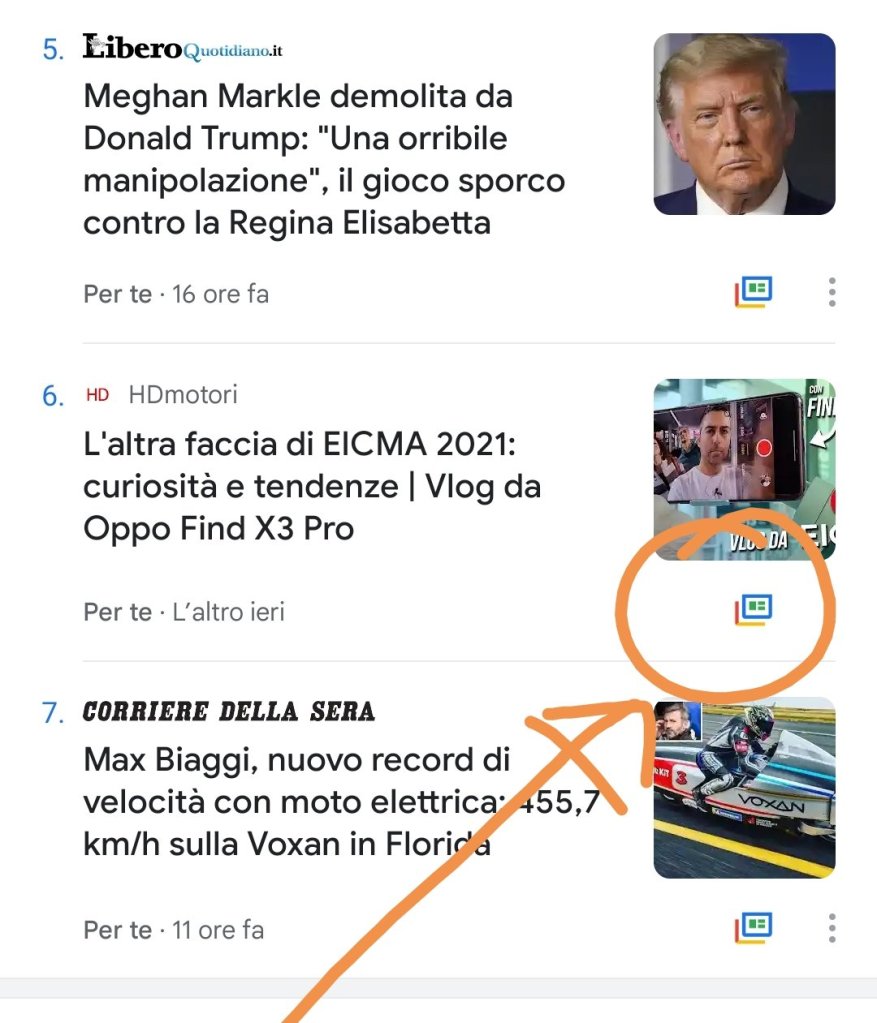The width and height of the screenshot is (877, 1023).
Task: Open overflow menu for the Meghan Markle article
Action: (x=831, y=292)
